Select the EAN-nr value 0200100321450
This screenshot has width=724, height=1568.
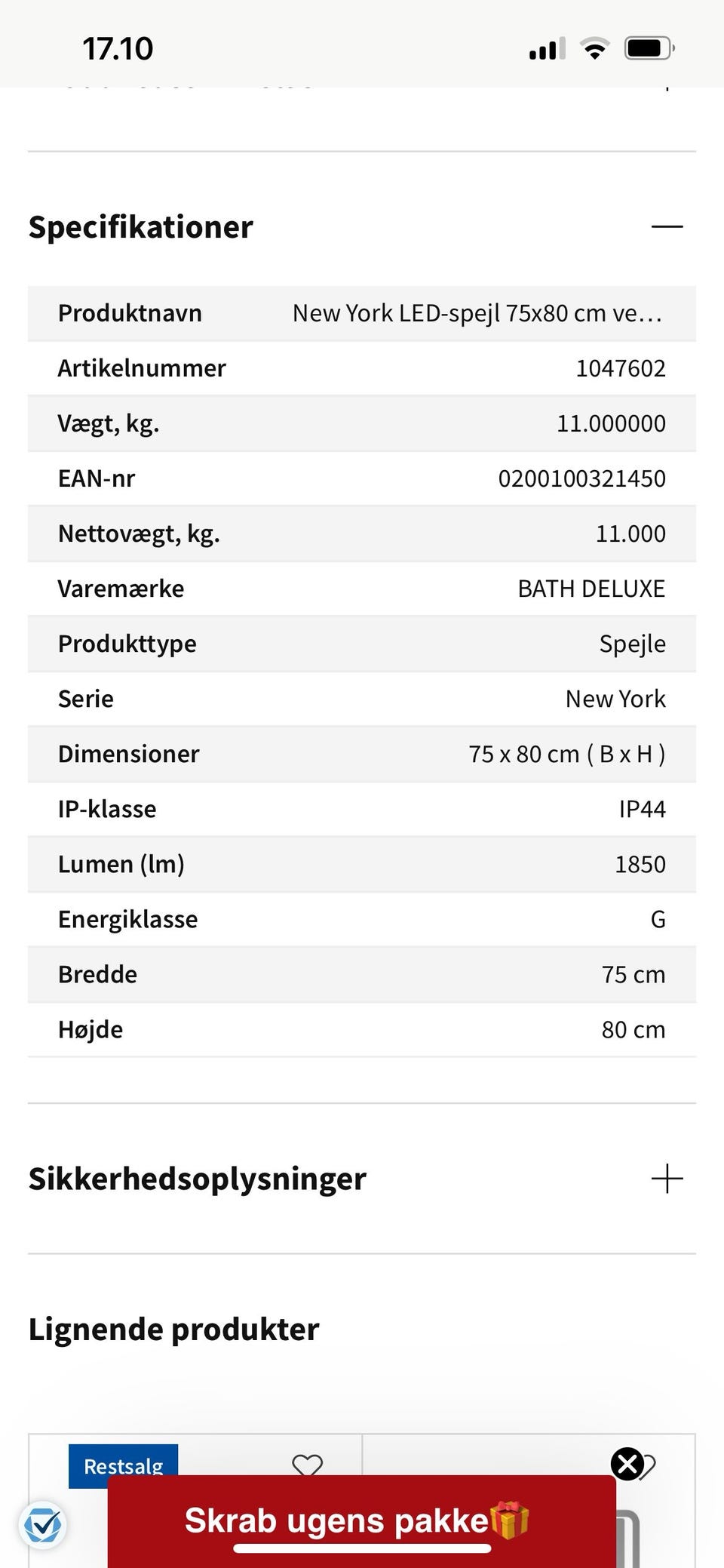pyautogui.click(x=582, y=478)
